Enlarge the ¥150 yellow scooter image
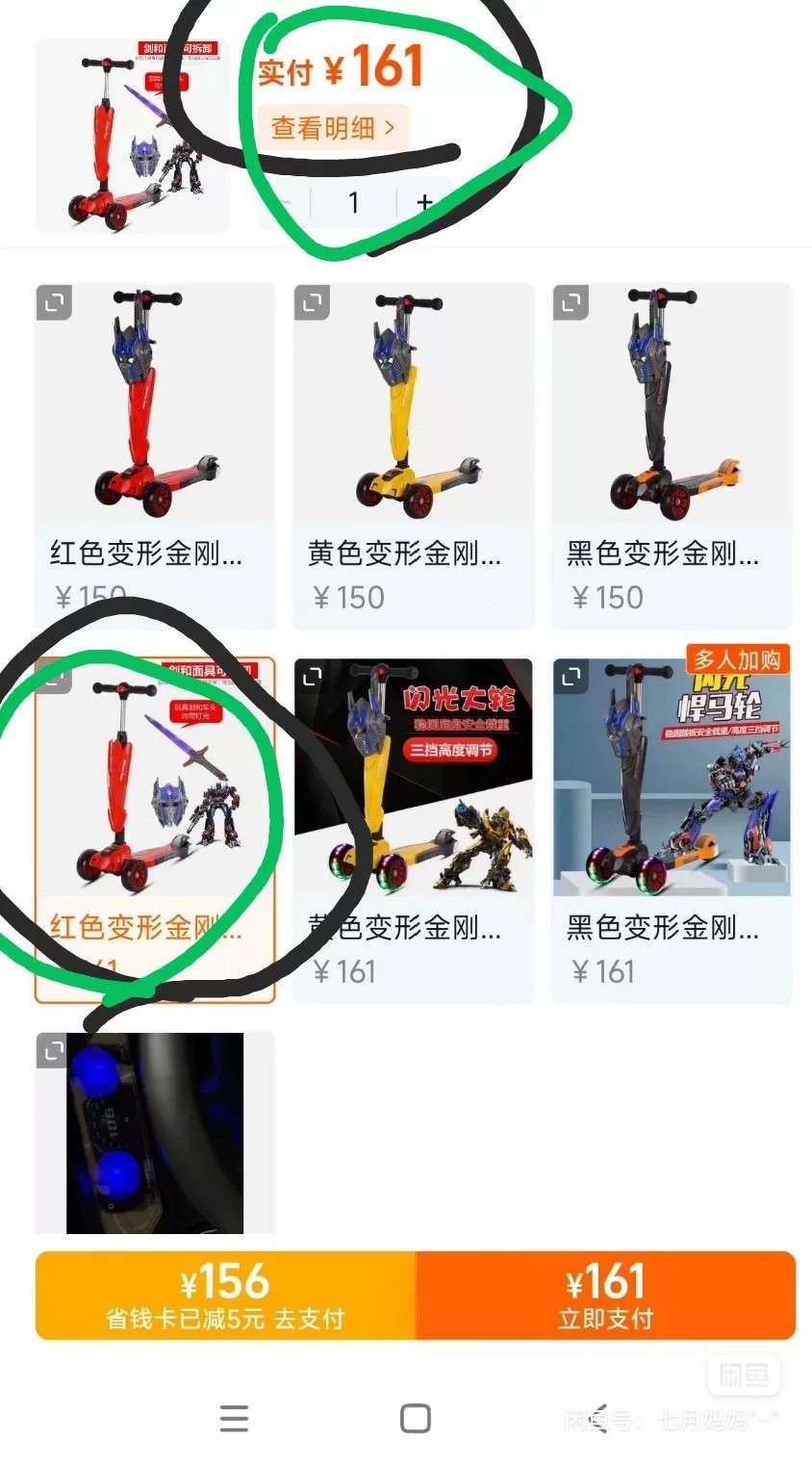 [312, 303]
